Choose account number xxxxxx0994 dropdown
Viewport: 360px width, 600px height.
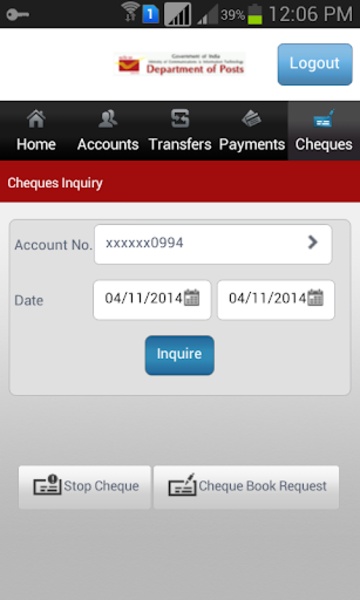[213, 244]
